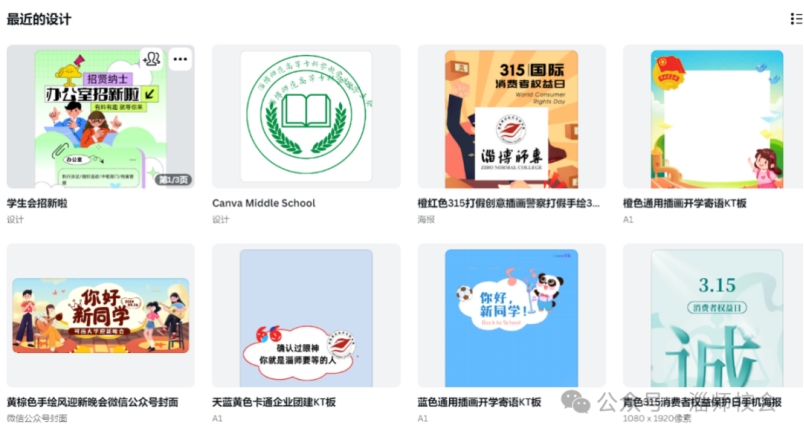Tap the share icon on 学生会招新啦 card
Image resolution: width=804 pixels, height=435 pixels.
click(x=152, y=59)
